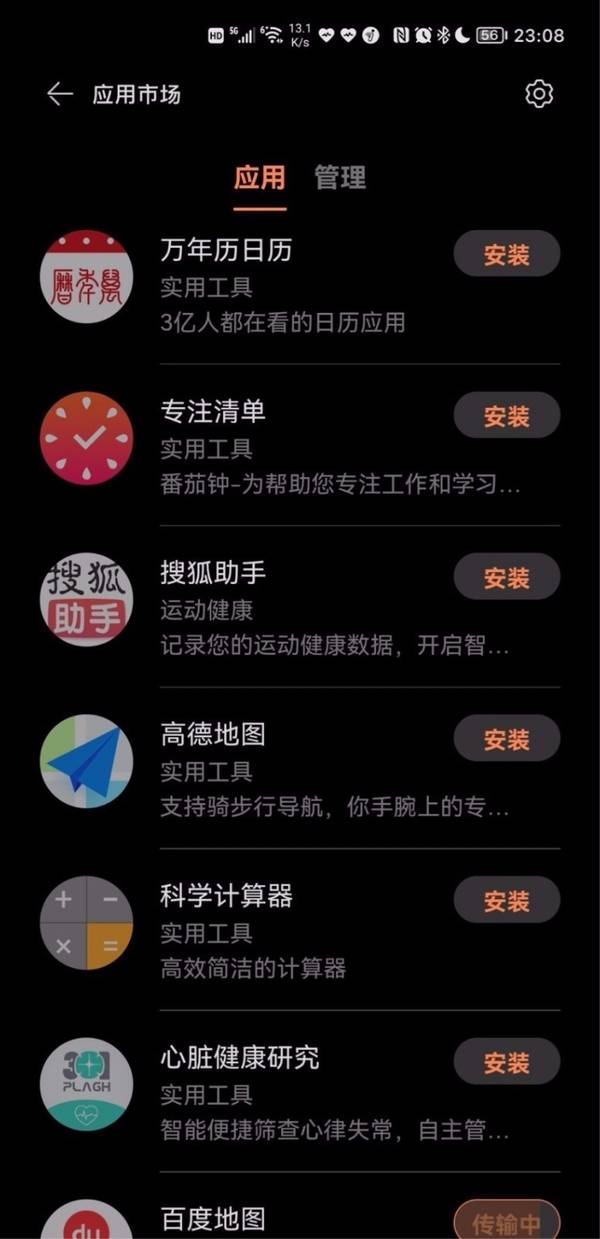Install 科学计算器
Viewport: 600px width, 1239px height.
click(506, 900)
